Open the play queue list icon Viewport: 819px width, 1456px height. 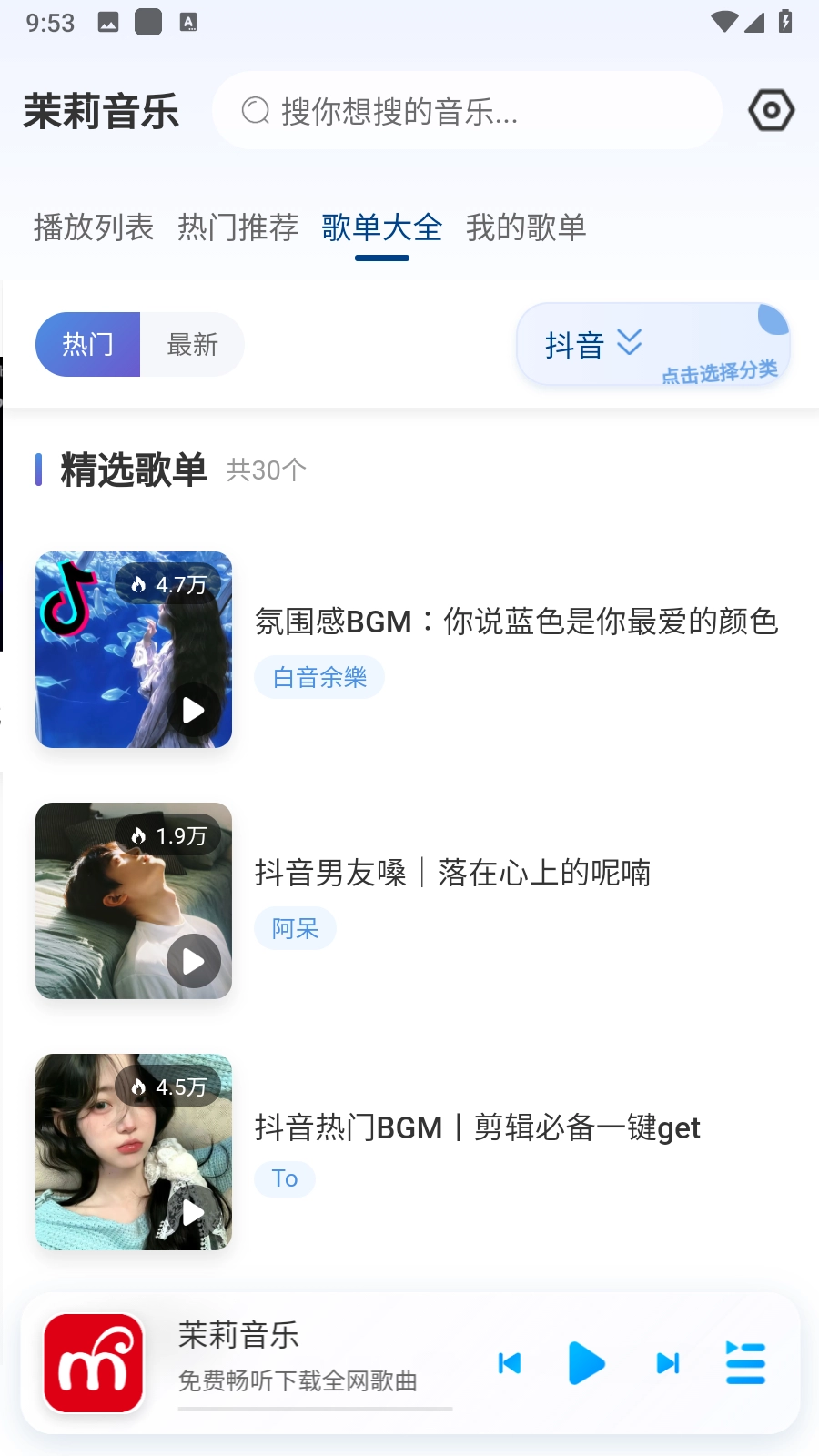745,1363
